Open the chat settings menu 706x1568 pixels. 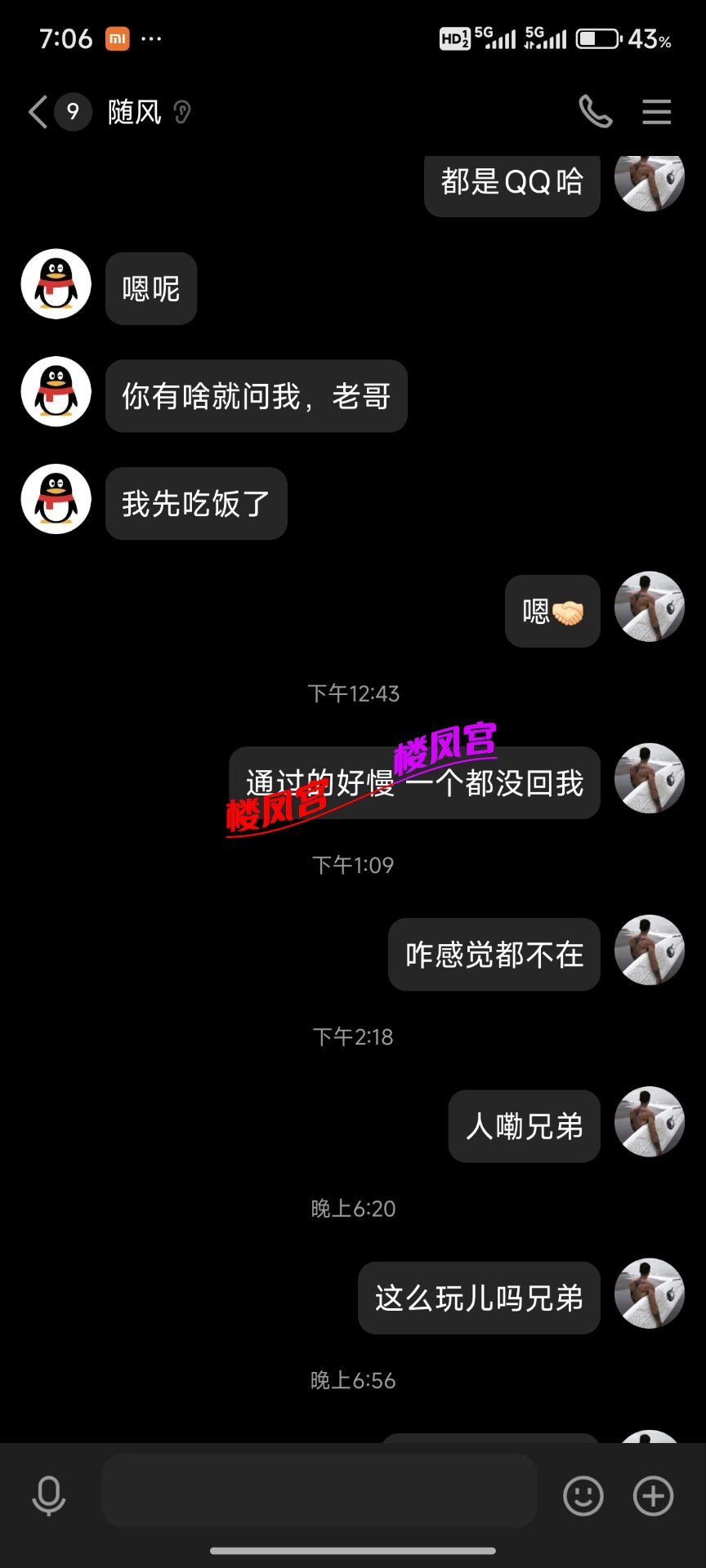click(x=656, y=112)
